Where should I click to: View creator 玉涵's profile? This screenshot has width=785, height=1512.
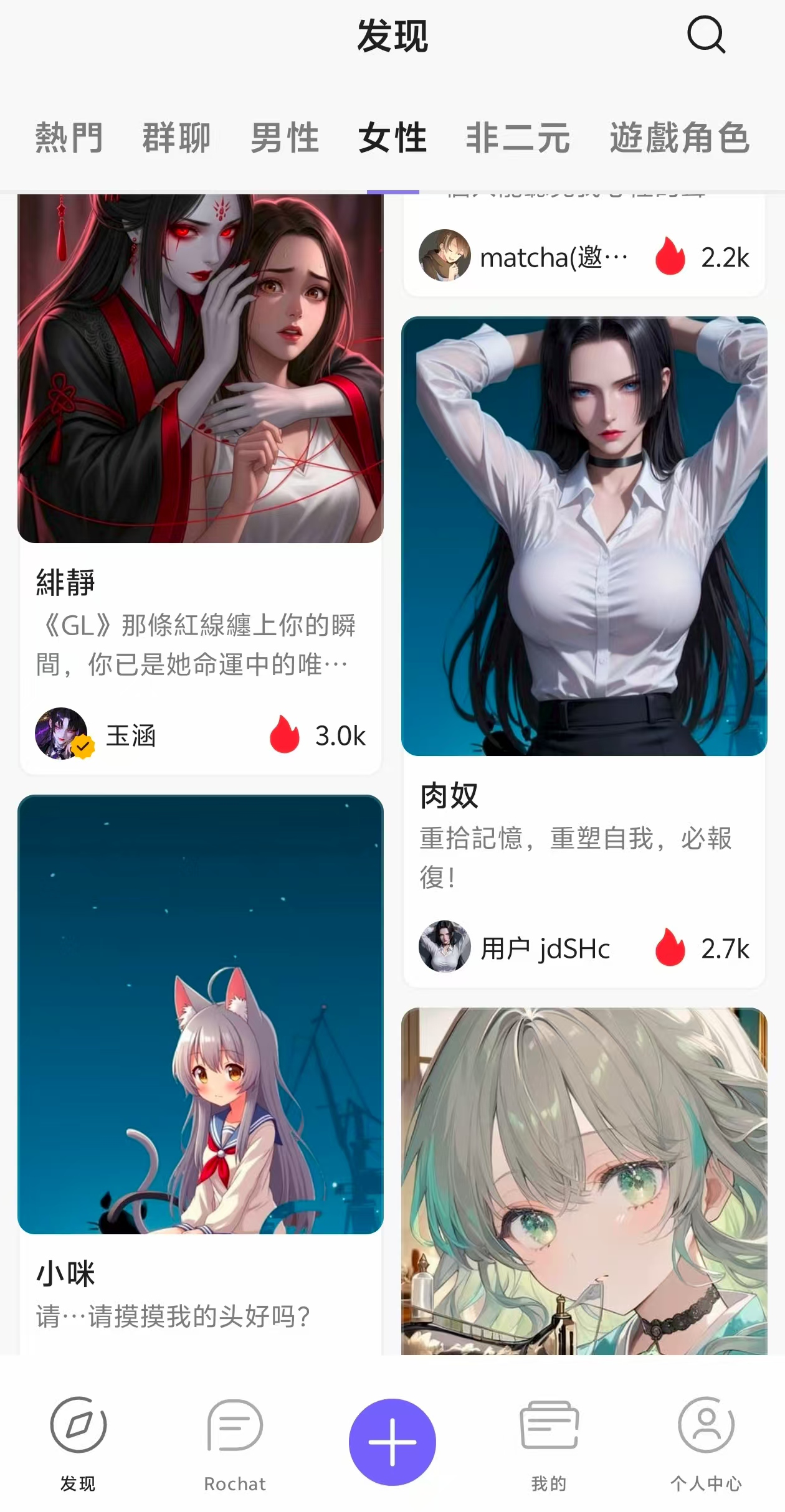[97, 735]
